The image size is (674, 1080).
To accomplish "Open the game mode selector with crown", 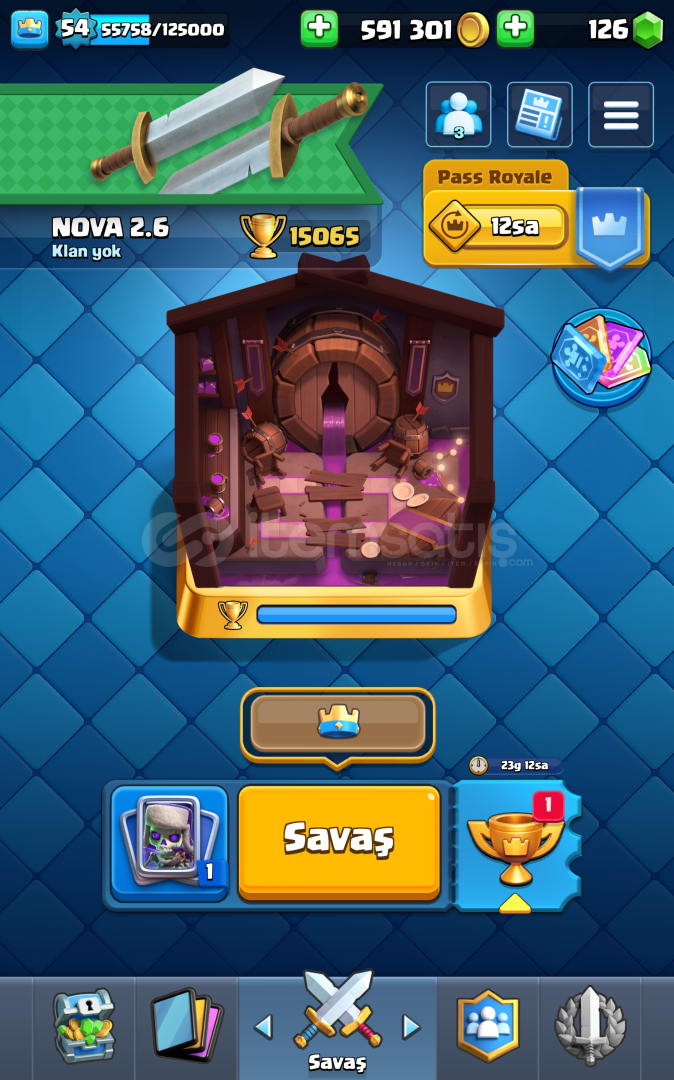I will [x=338, y=723].
